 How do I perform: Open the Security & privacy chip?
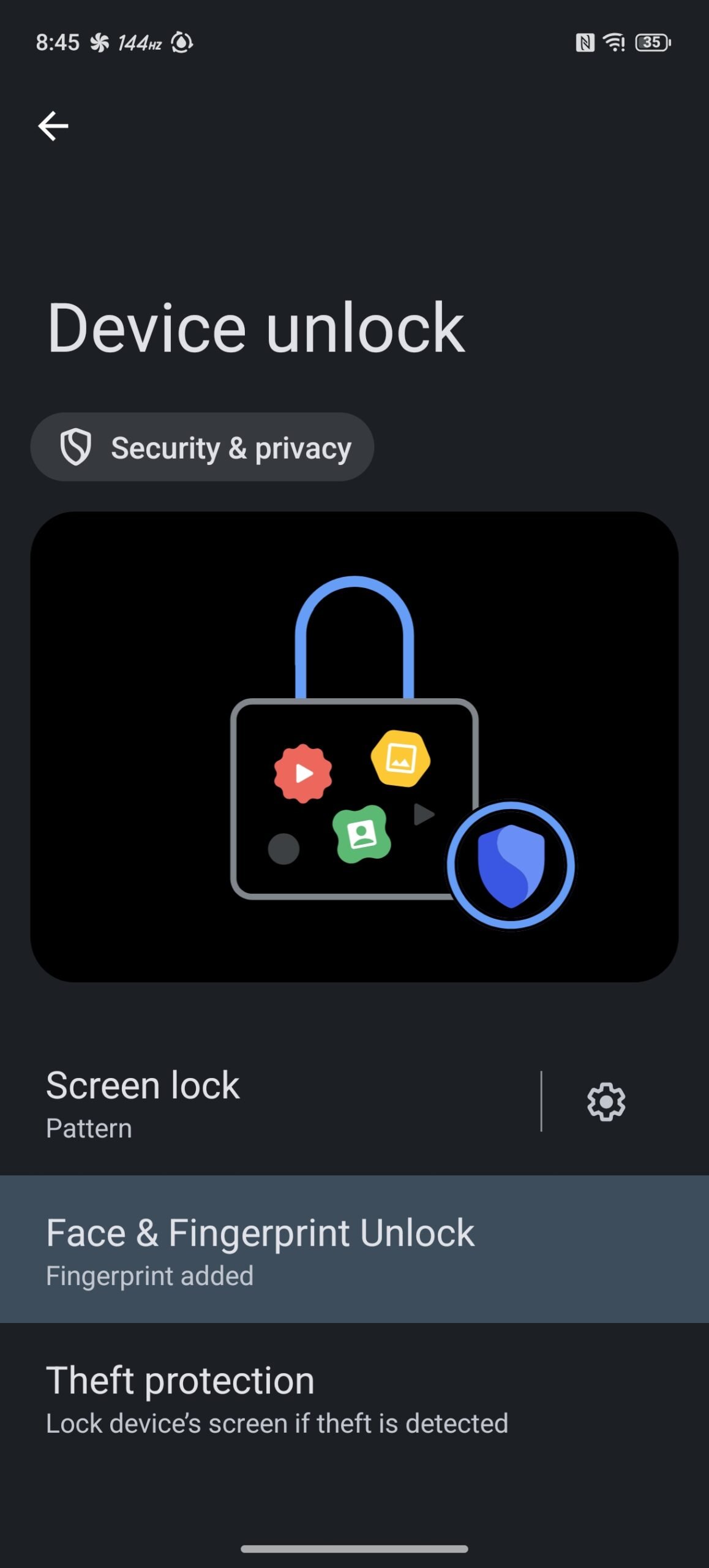click(202, 447)
